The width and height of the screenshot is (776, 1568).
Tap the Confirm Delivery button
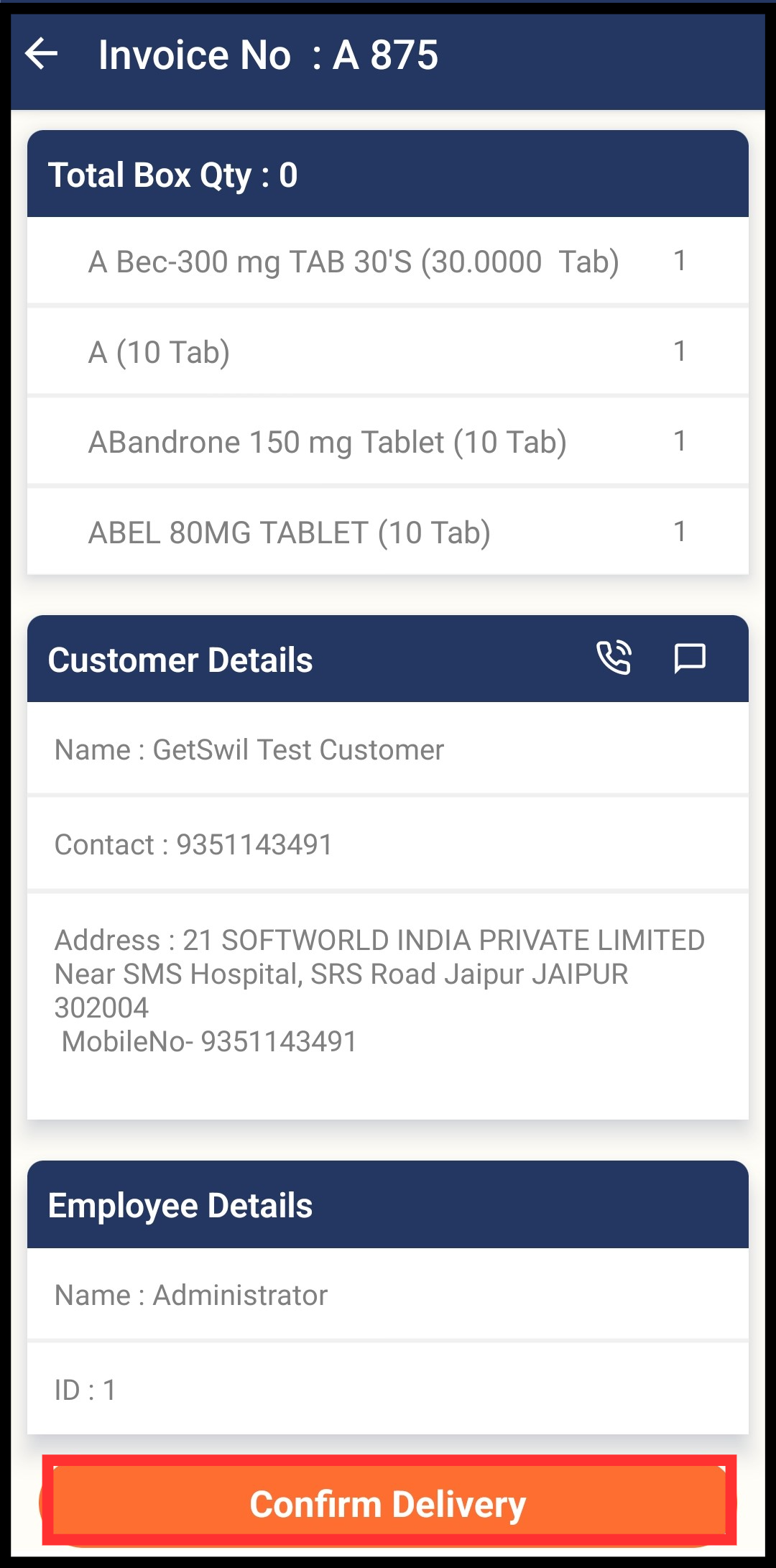[389, 1503]
